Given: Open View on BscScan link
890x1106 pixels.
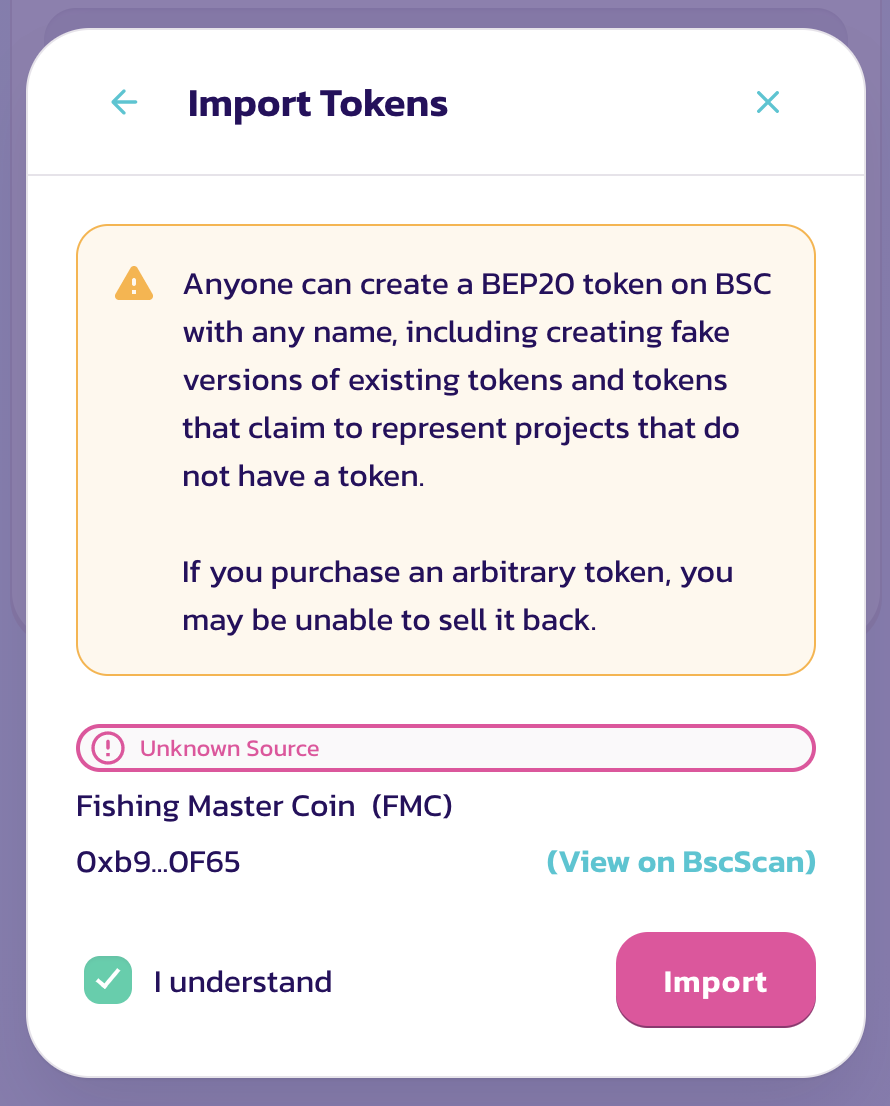Looking at the screenshot, I should coord(681,862).
